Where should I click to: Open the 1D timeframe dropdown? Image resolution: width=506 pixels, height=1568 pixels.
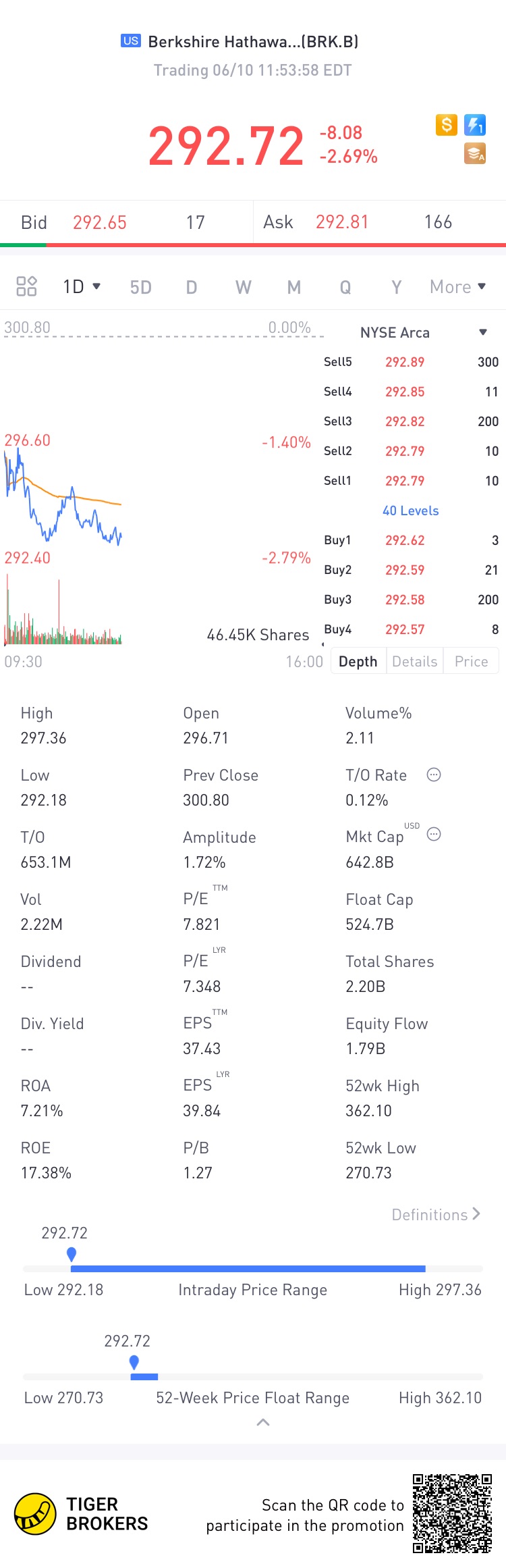tap(82, 286)
